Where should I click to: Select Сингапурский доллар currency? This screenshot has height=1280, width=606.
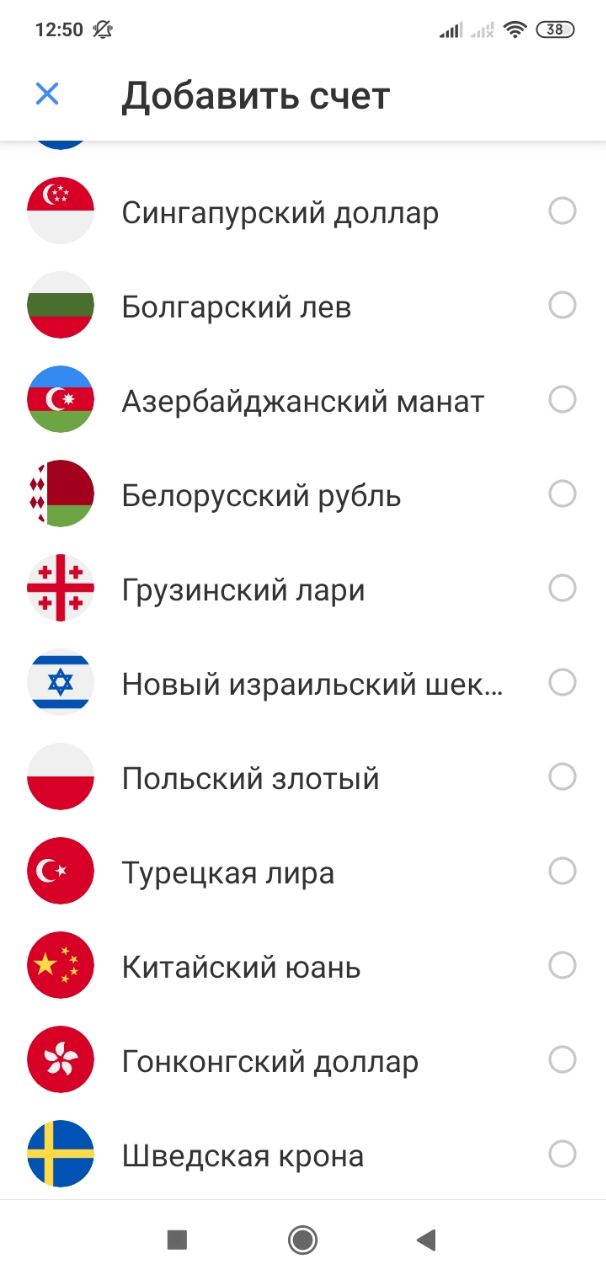[x=303, y=212]
